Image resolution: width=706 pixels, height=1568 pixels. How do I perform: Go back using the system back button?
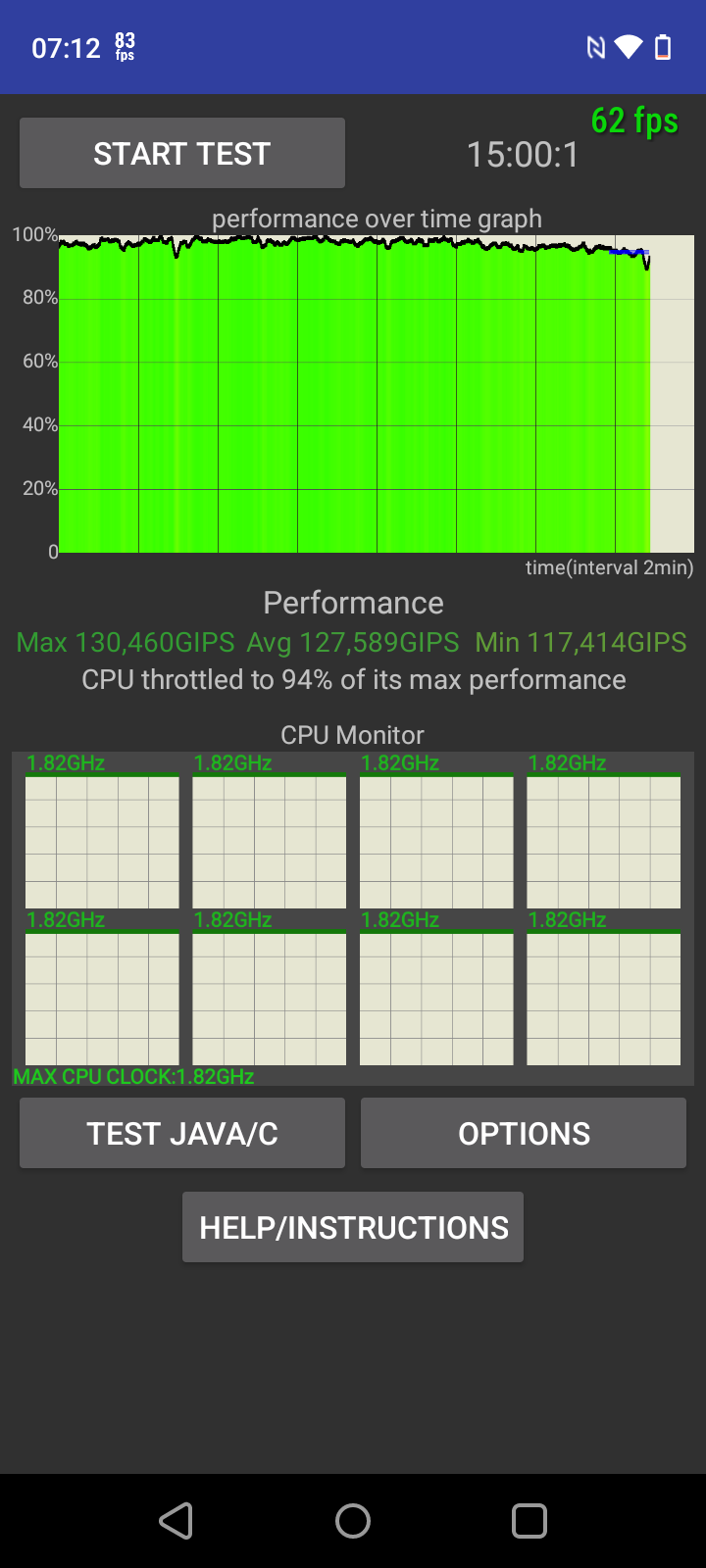pyautogui.click(x=176, y=1521)
